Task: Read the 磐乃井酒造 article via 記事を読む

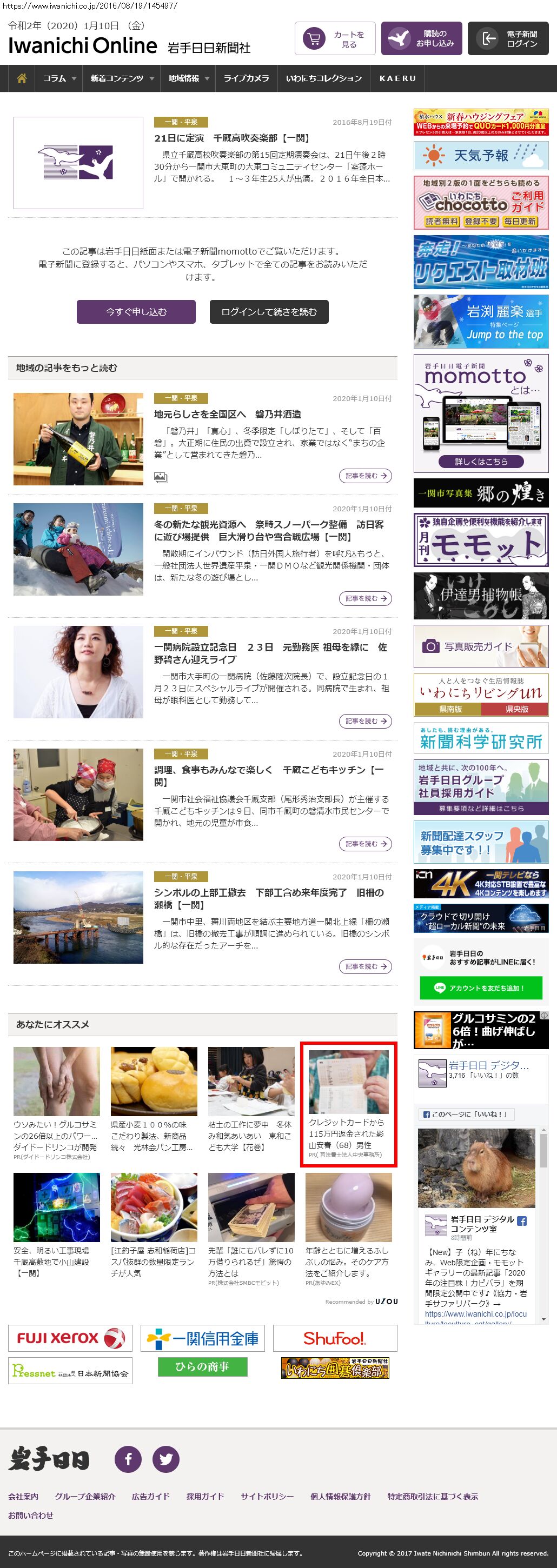Action: click(x=365, y=476)
